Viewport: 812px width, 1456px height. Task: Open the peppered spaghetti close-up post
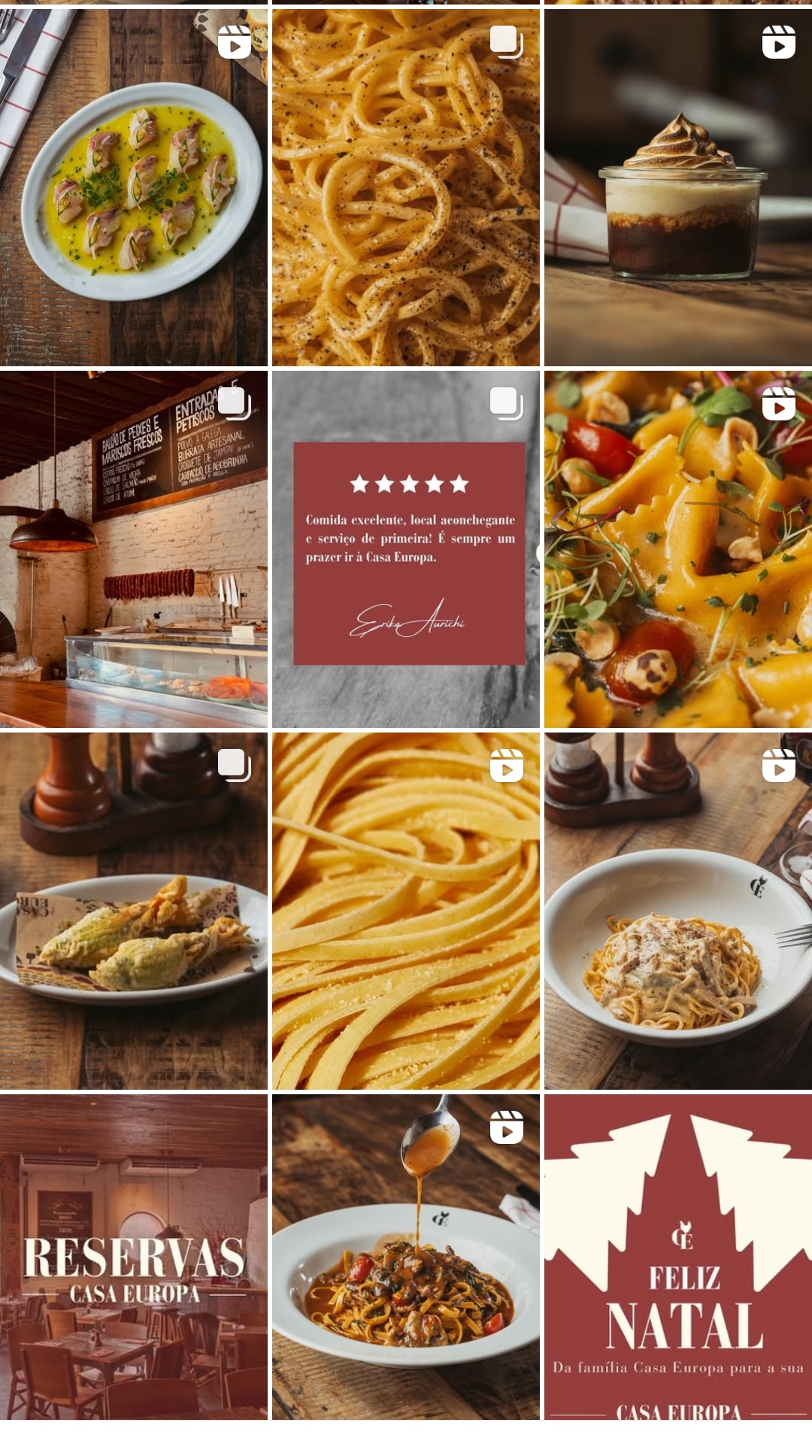tap(406, 188)
